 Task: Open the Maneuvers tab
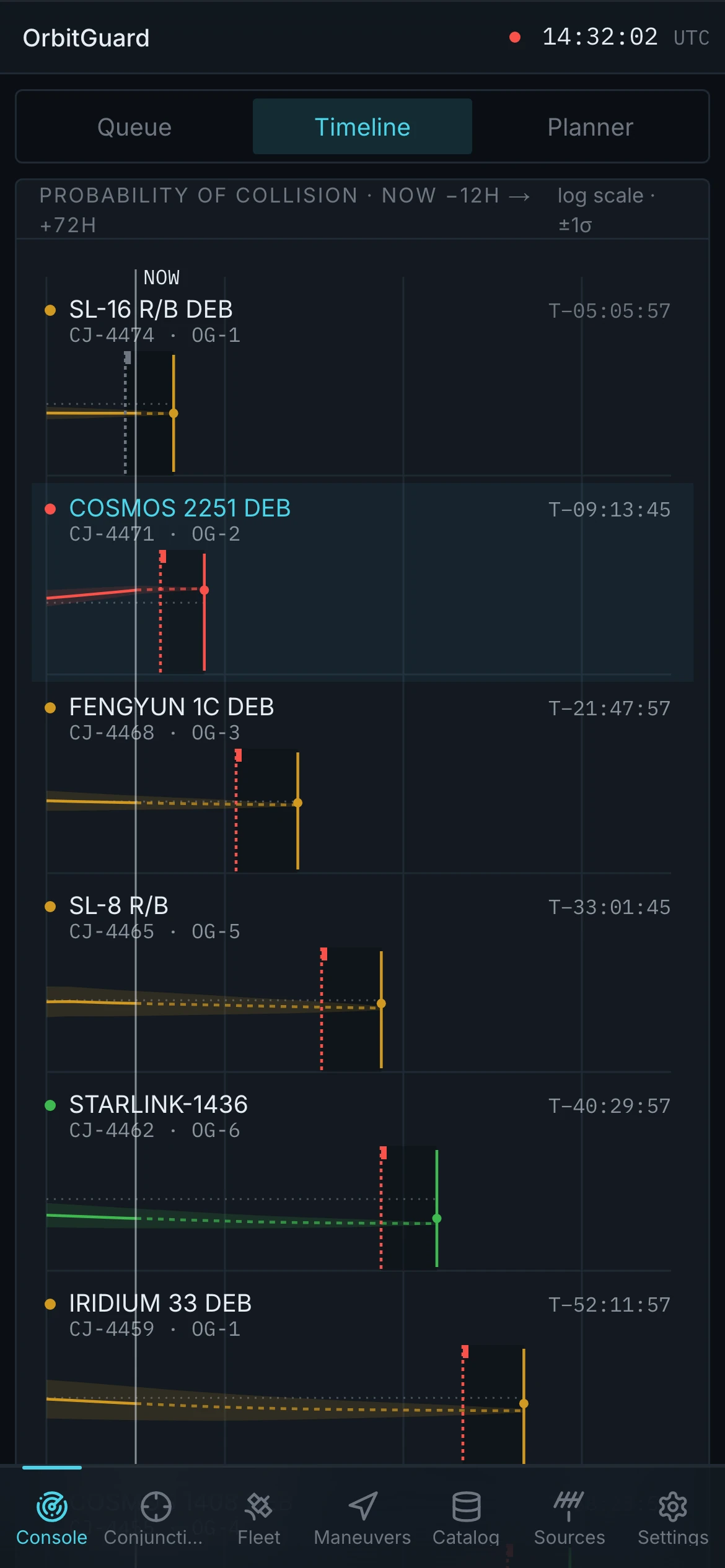click(x=362, y=1518)
